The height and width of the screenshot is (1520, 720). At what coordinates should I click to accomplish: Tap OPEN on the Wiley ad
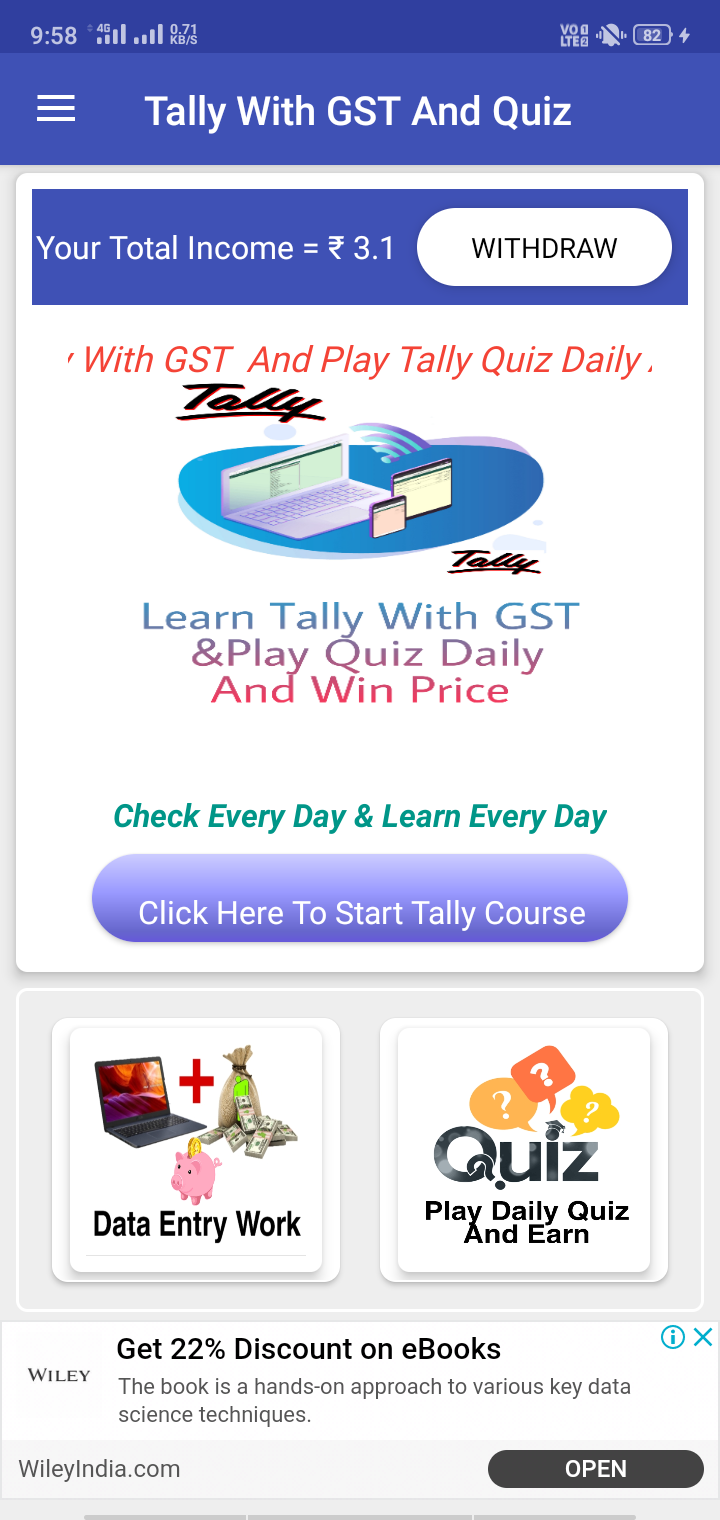(x=596, y=1468)
